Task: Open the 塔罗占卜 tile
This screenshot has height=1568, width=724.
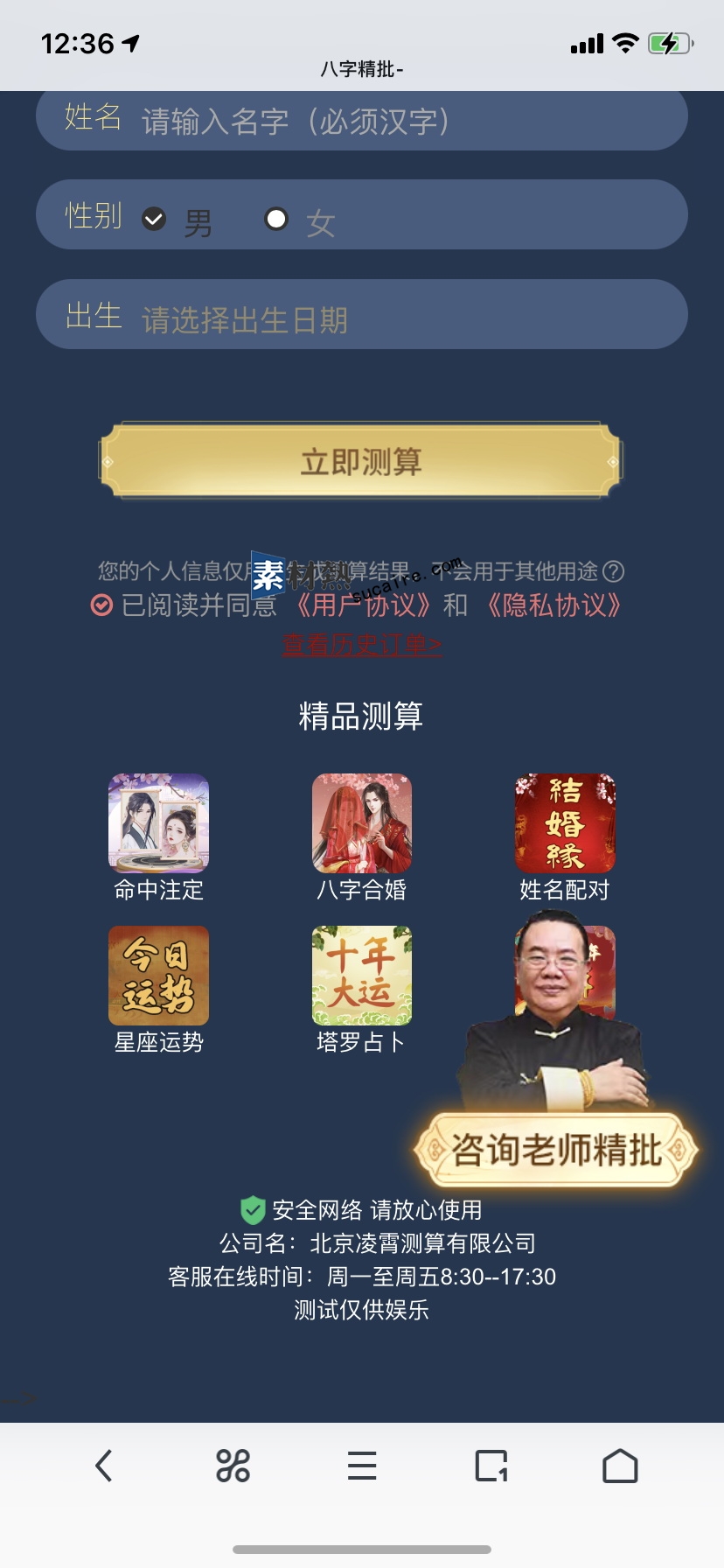Action: coord(361,976)
